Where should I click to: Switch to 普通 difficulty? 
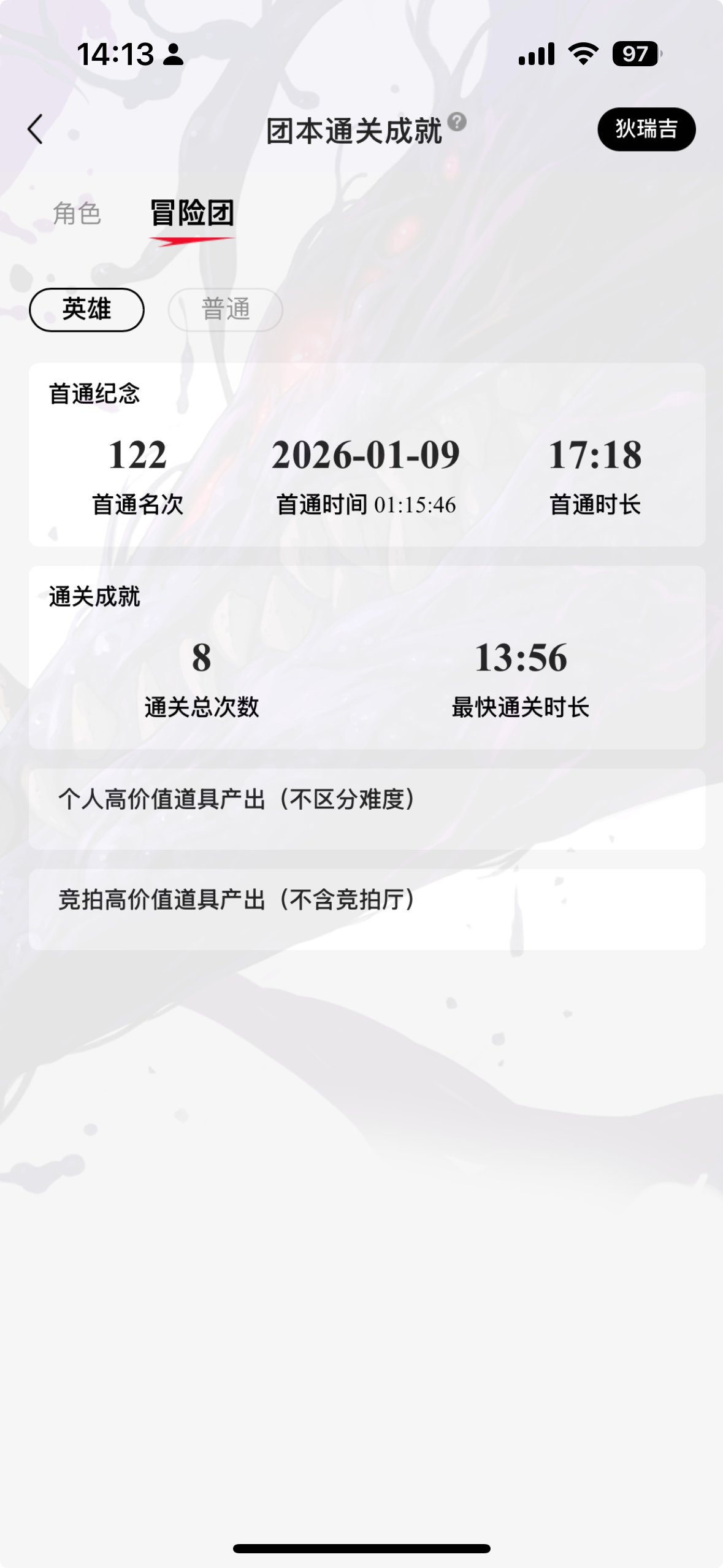[226, 309]
